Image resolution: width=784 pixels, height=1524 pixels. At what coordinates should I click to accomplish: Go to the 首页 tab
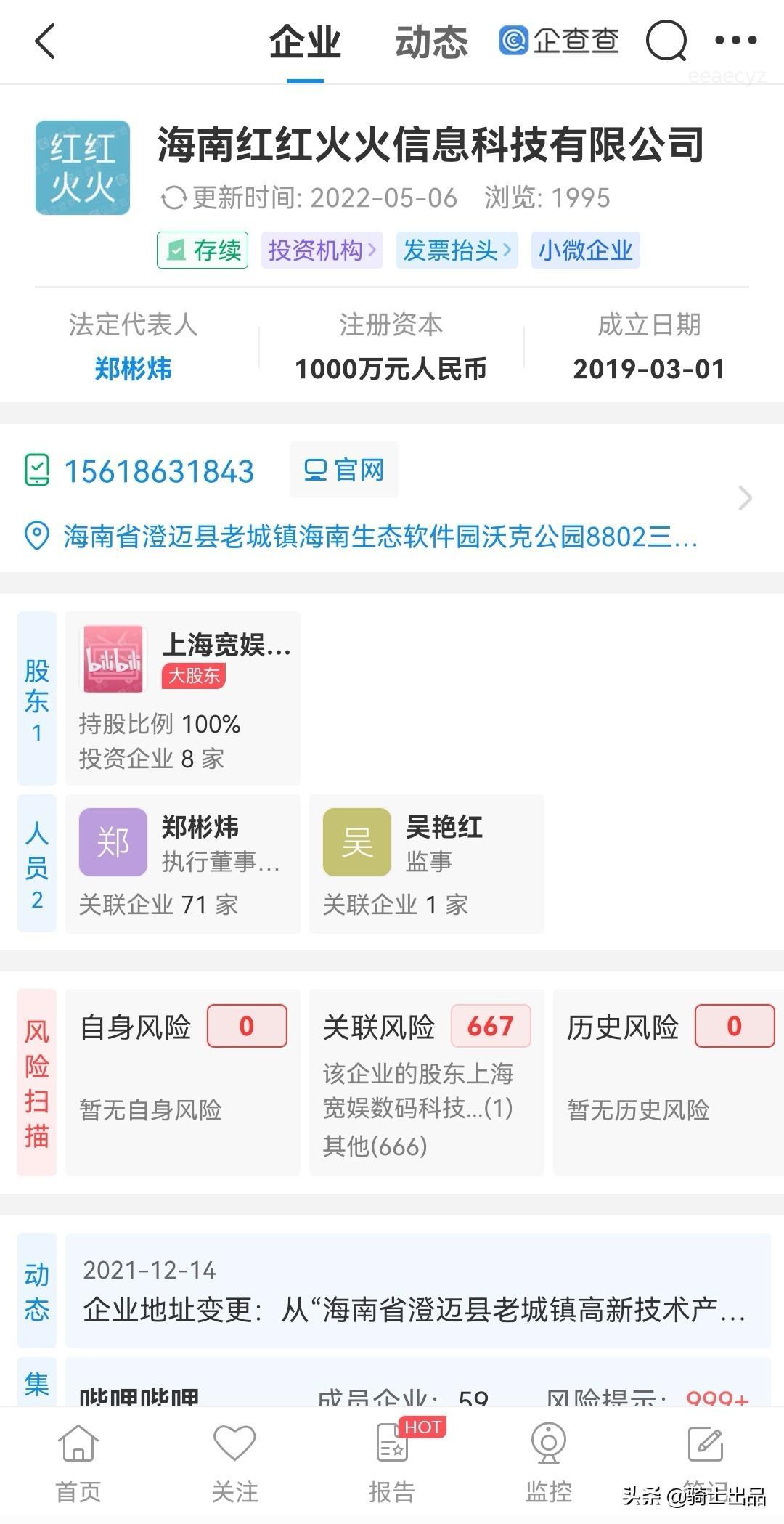[x=78, y=1462]
